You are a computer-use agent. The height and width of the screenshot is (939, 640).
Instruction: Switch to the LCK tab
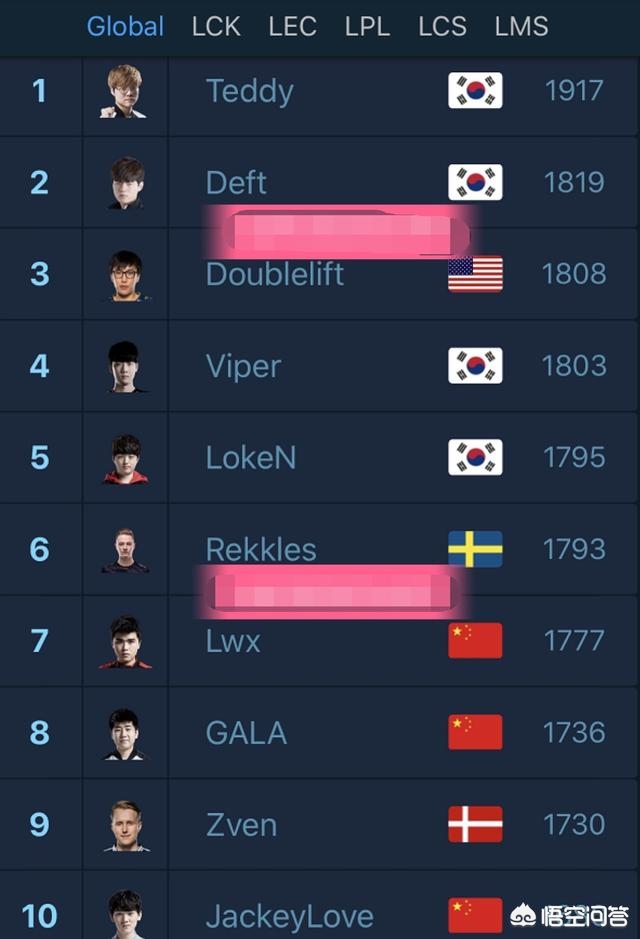point(216,26)
